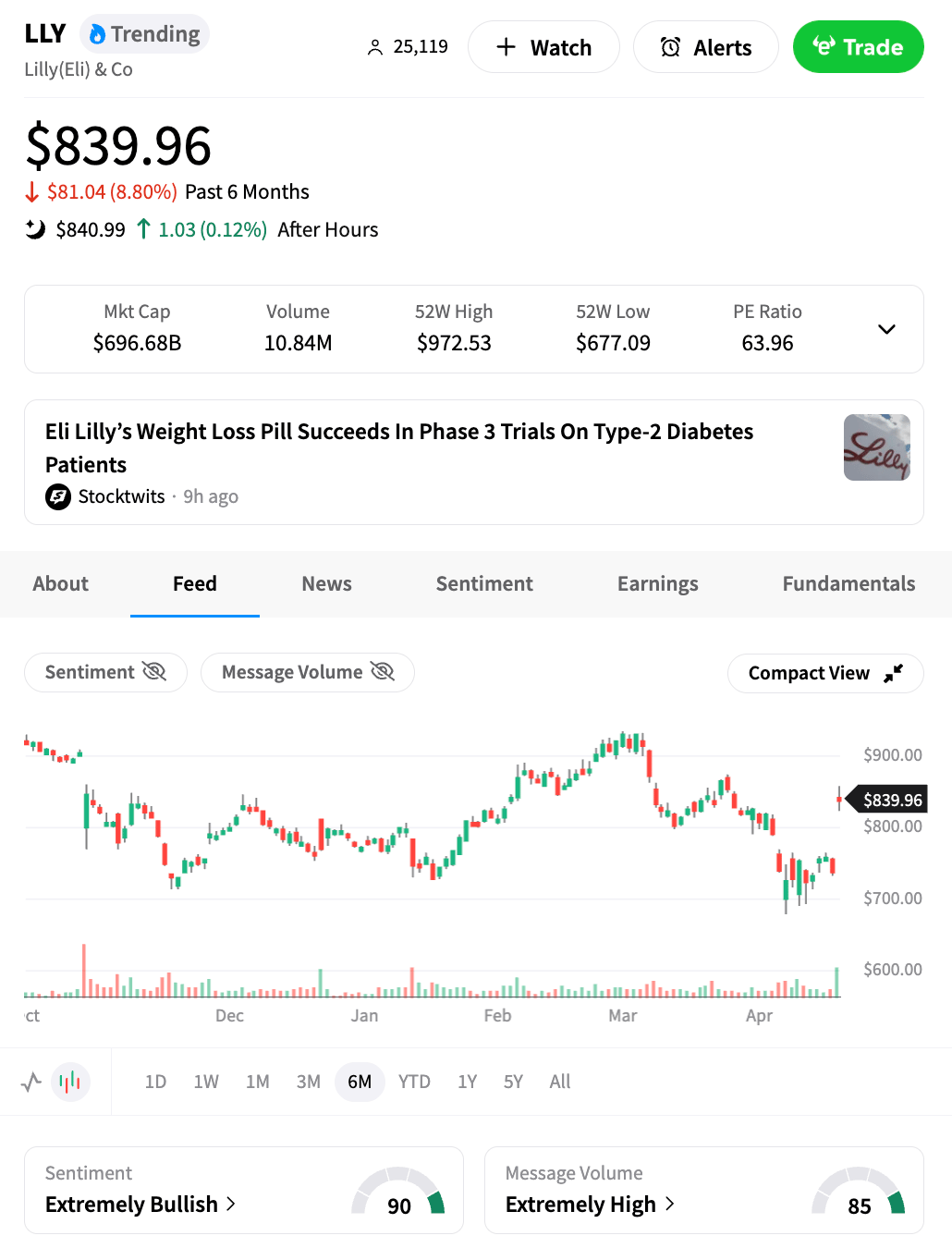This screenshot has height=1248, width=952.
Task: Select the 5Y time range
Action: [x=513, y=1082]
